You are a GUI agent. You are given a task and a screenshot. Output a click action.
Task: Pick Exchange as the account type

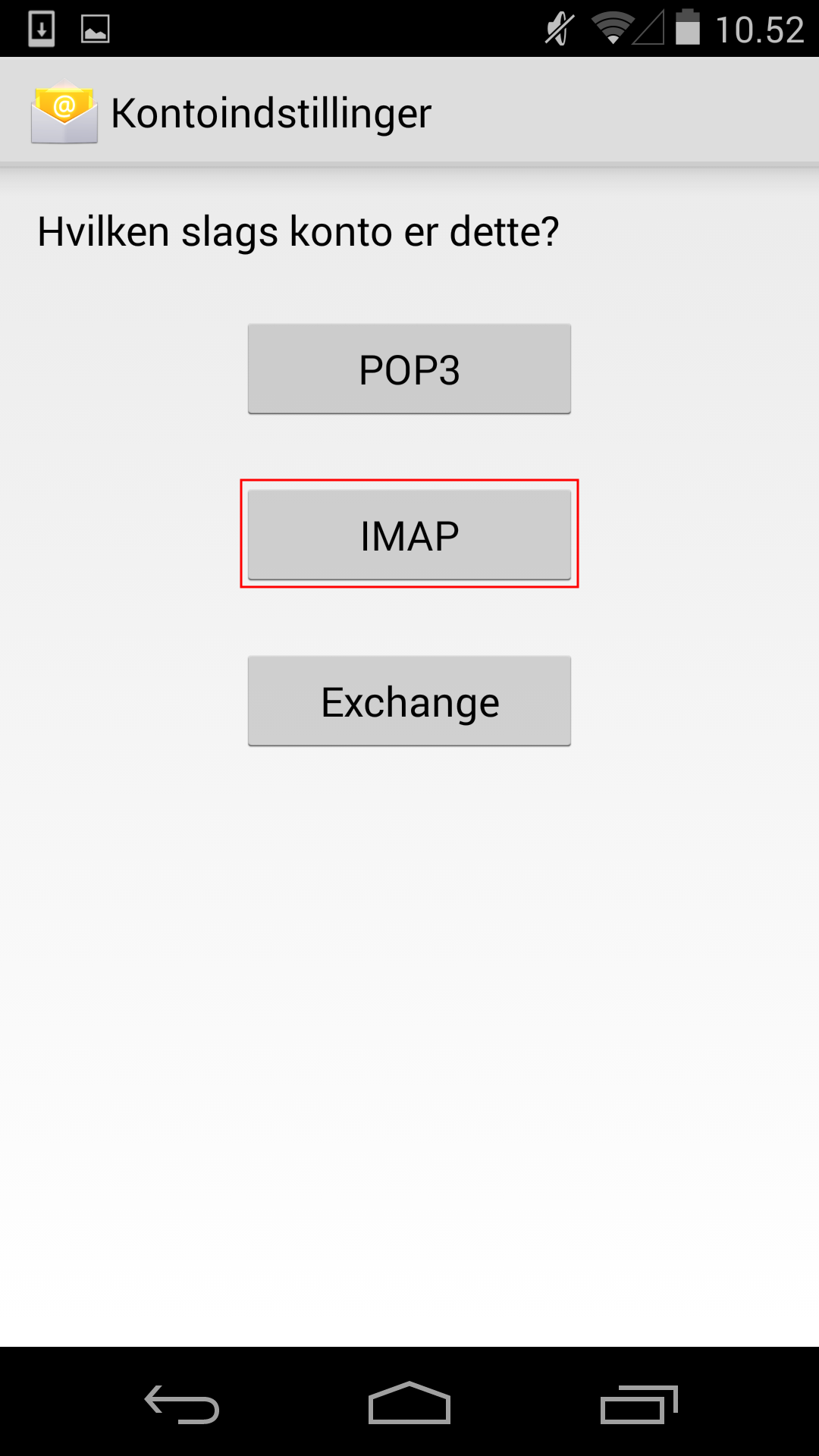click(409, 701)
